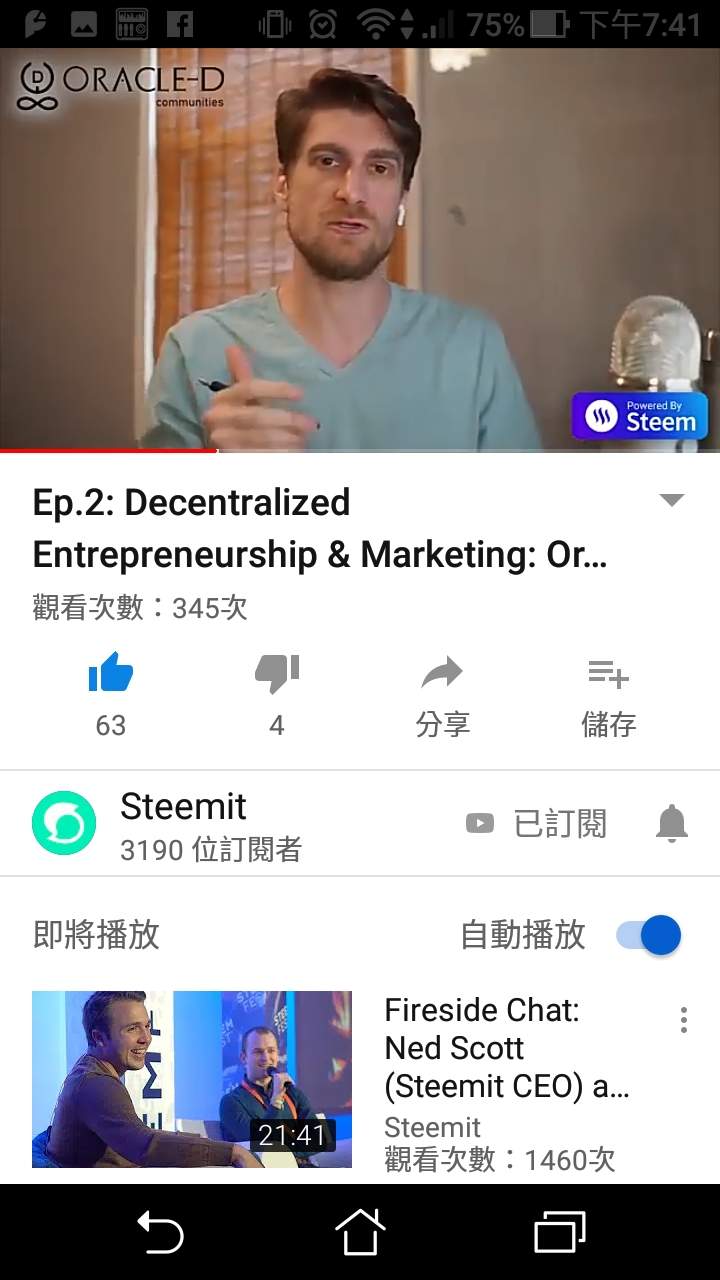Image resolution: width=720 pixels, height=1280 pixels.
Task: Open the Steemit channel page
Action: (183, 823)
